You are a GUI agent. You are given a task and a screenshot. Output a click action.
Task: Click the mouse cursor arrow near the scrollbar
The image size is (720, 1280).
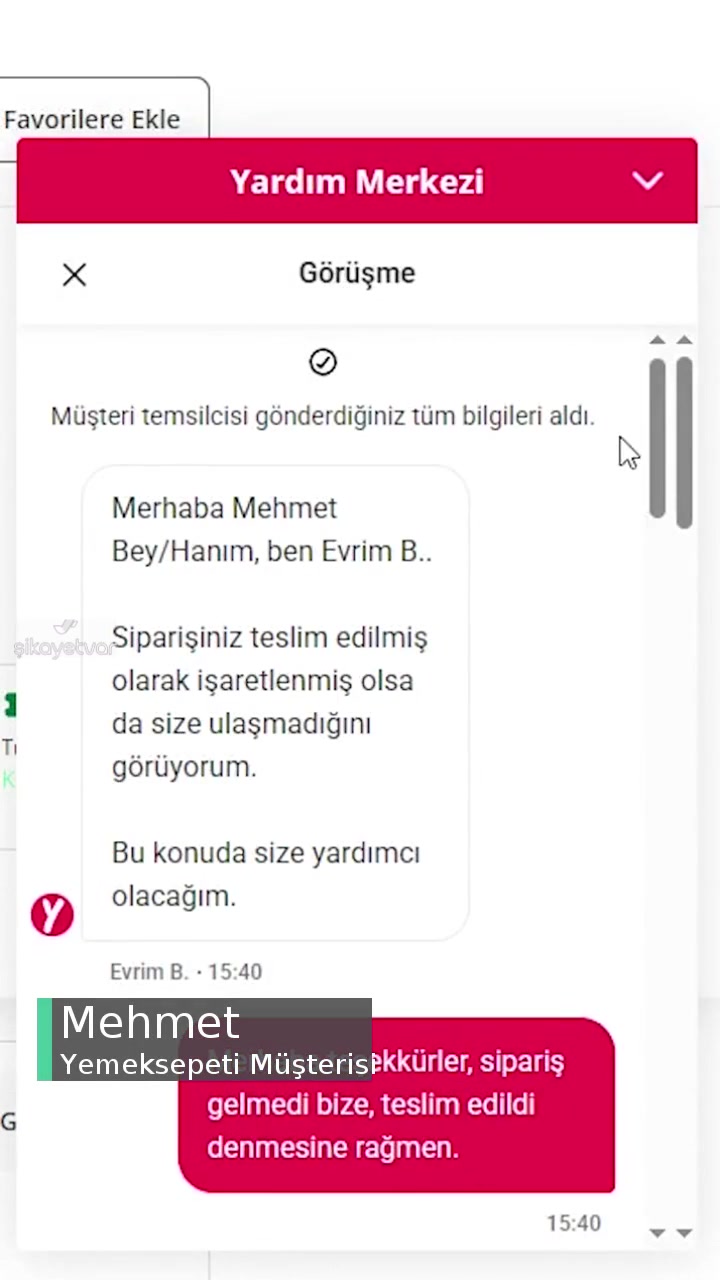(x=628, y=452)
